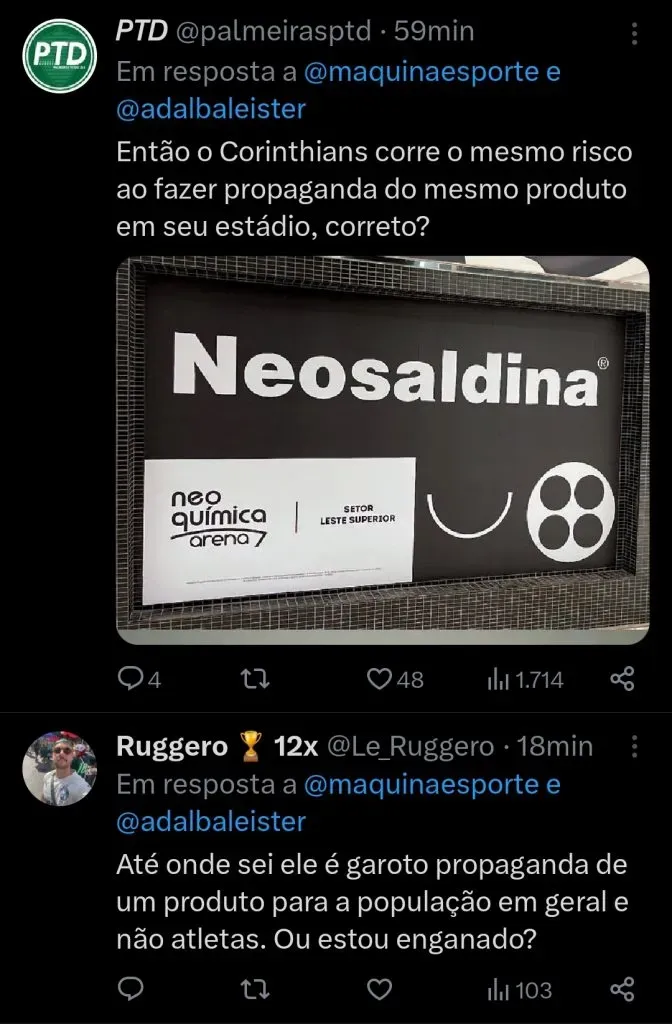Retweet Ruggero's tweet
This screenshot has width=672, height=1024.
point(256,990)
